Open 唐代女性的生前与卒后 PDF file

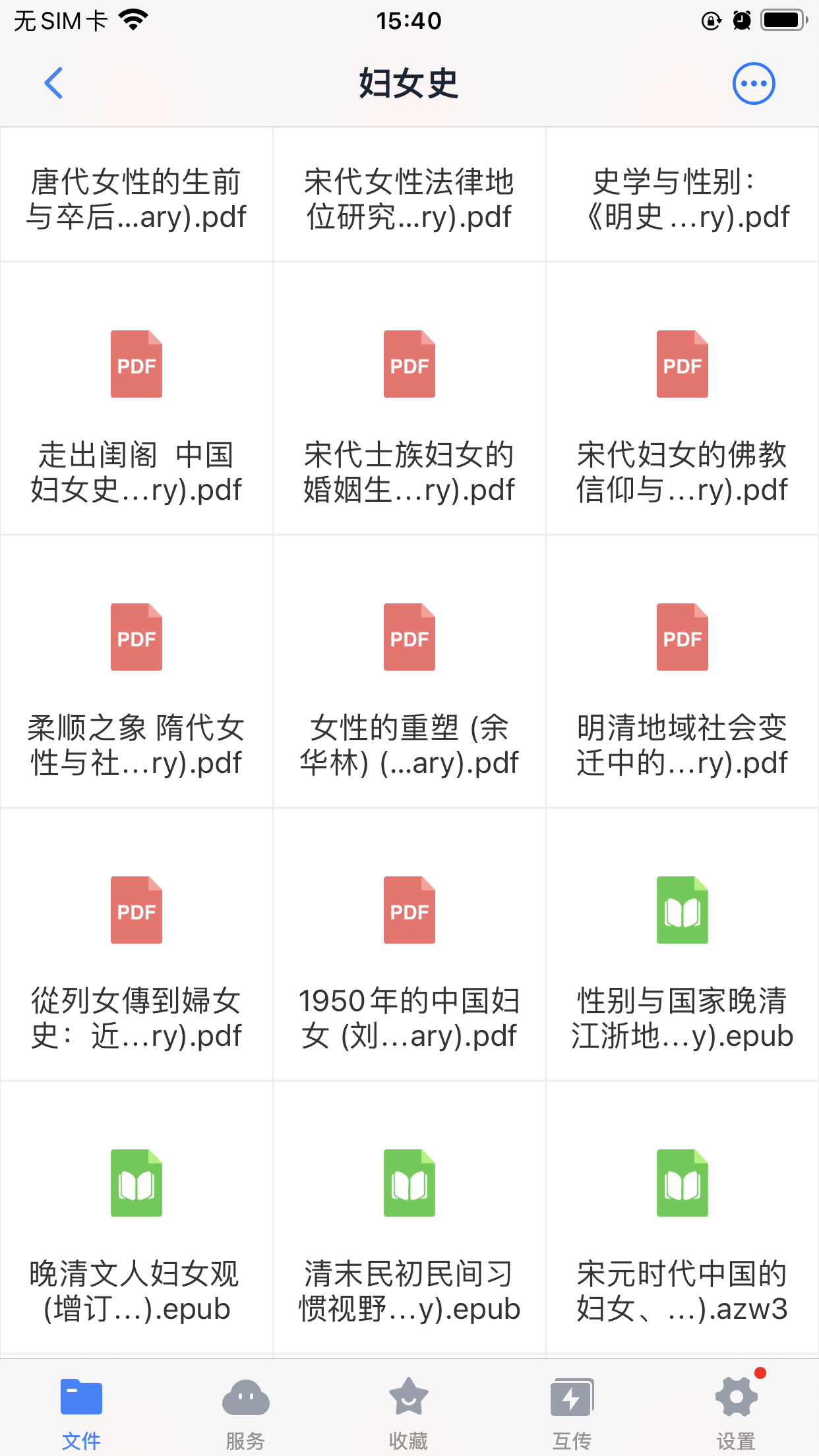[136, 198]
